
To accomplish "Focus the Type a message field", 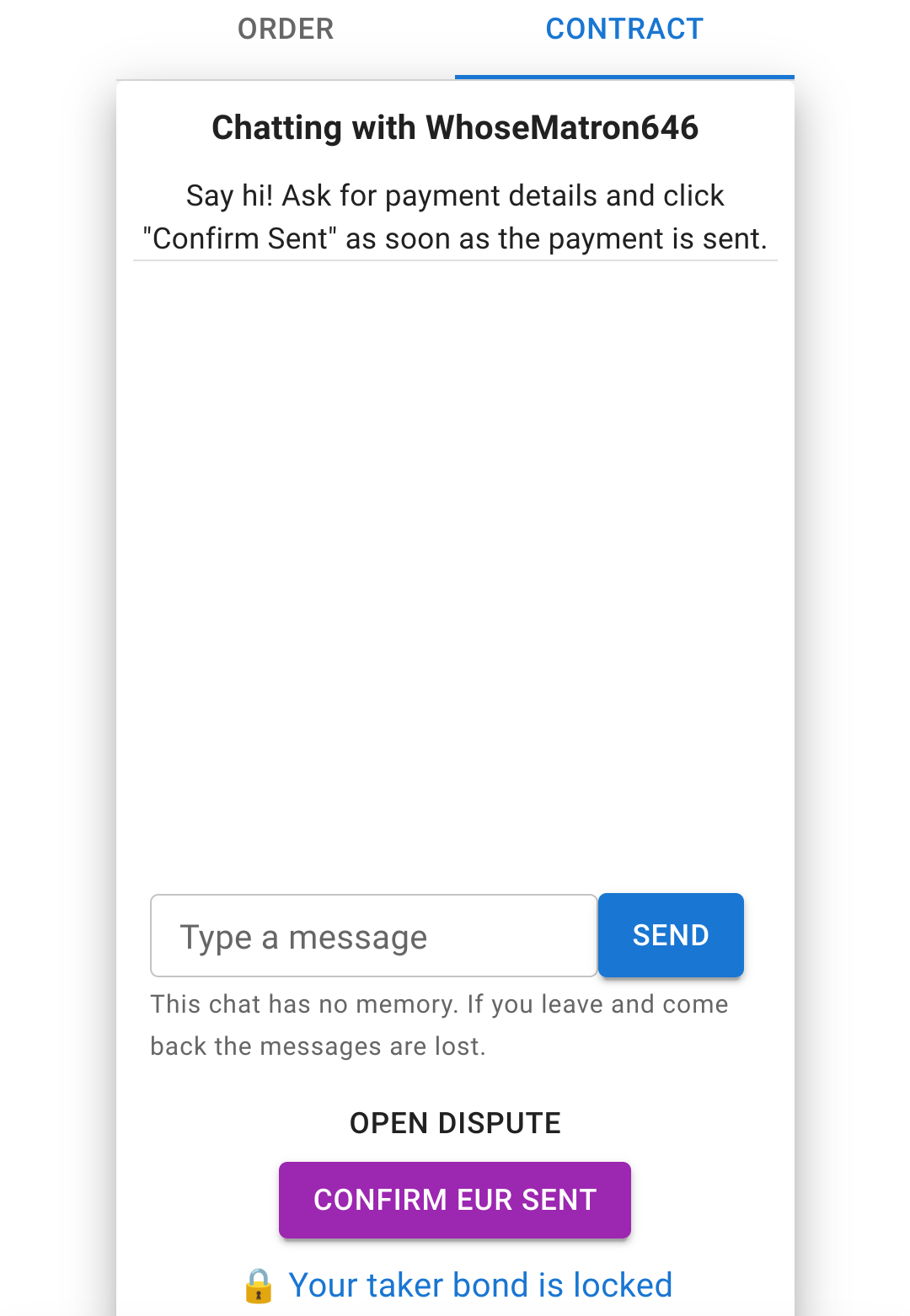I will tap(373, 936).
